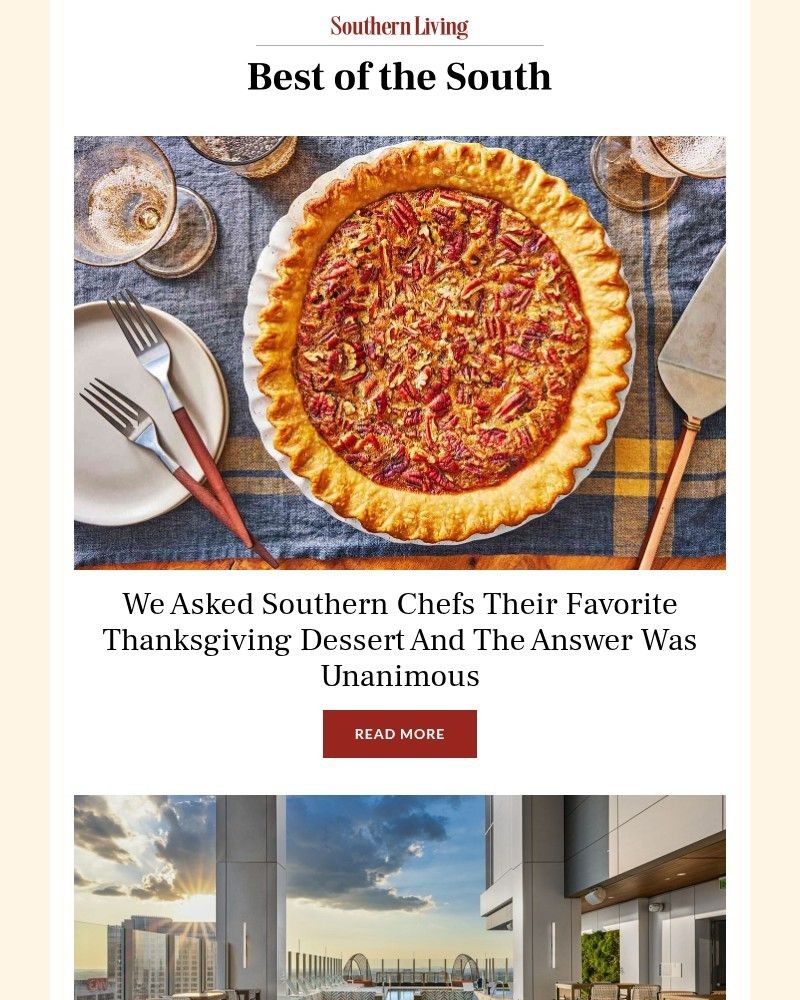The width and height of the screenshot is (800, 1000).
Task: Open article by clicking the word Unanimous
Action: point(399,676)
